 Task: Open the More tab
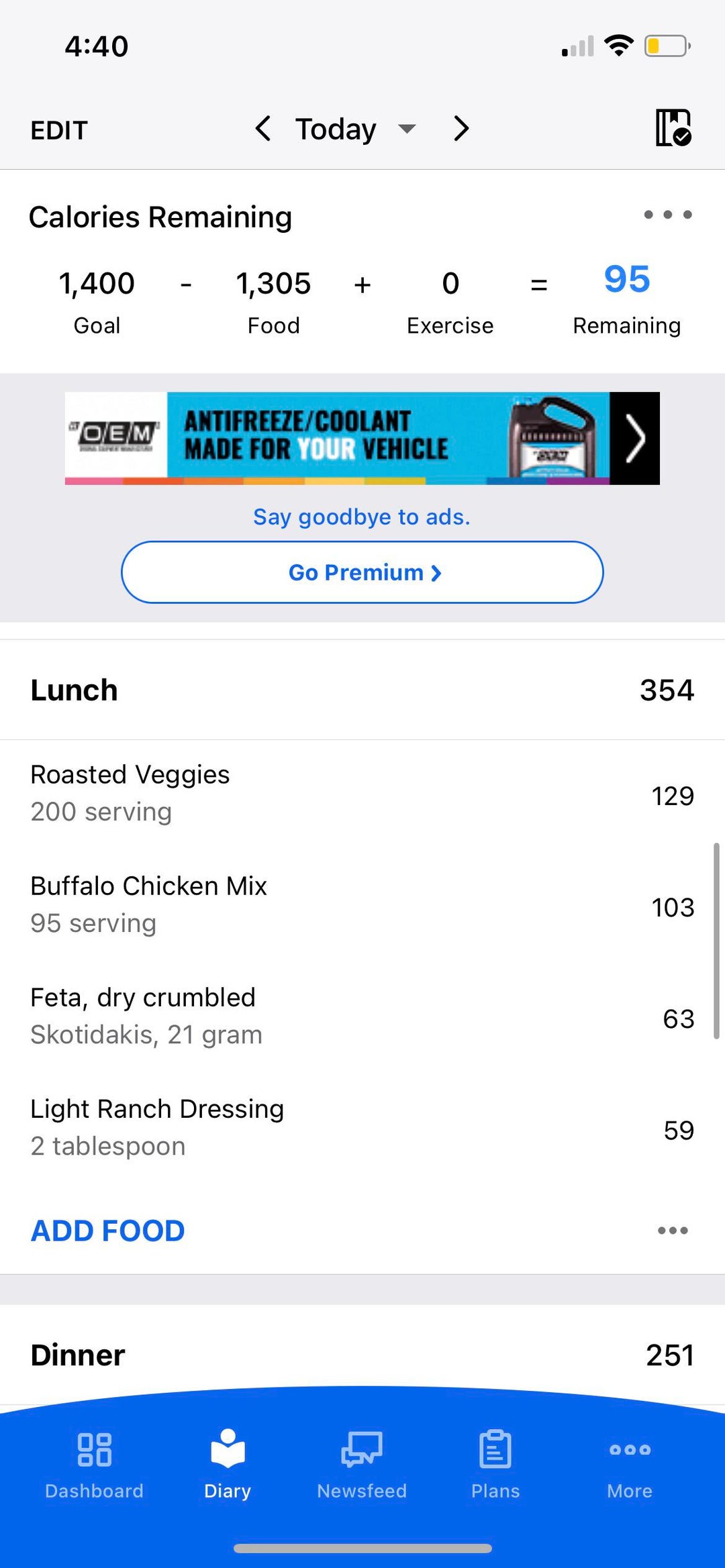coord(629,1464)
